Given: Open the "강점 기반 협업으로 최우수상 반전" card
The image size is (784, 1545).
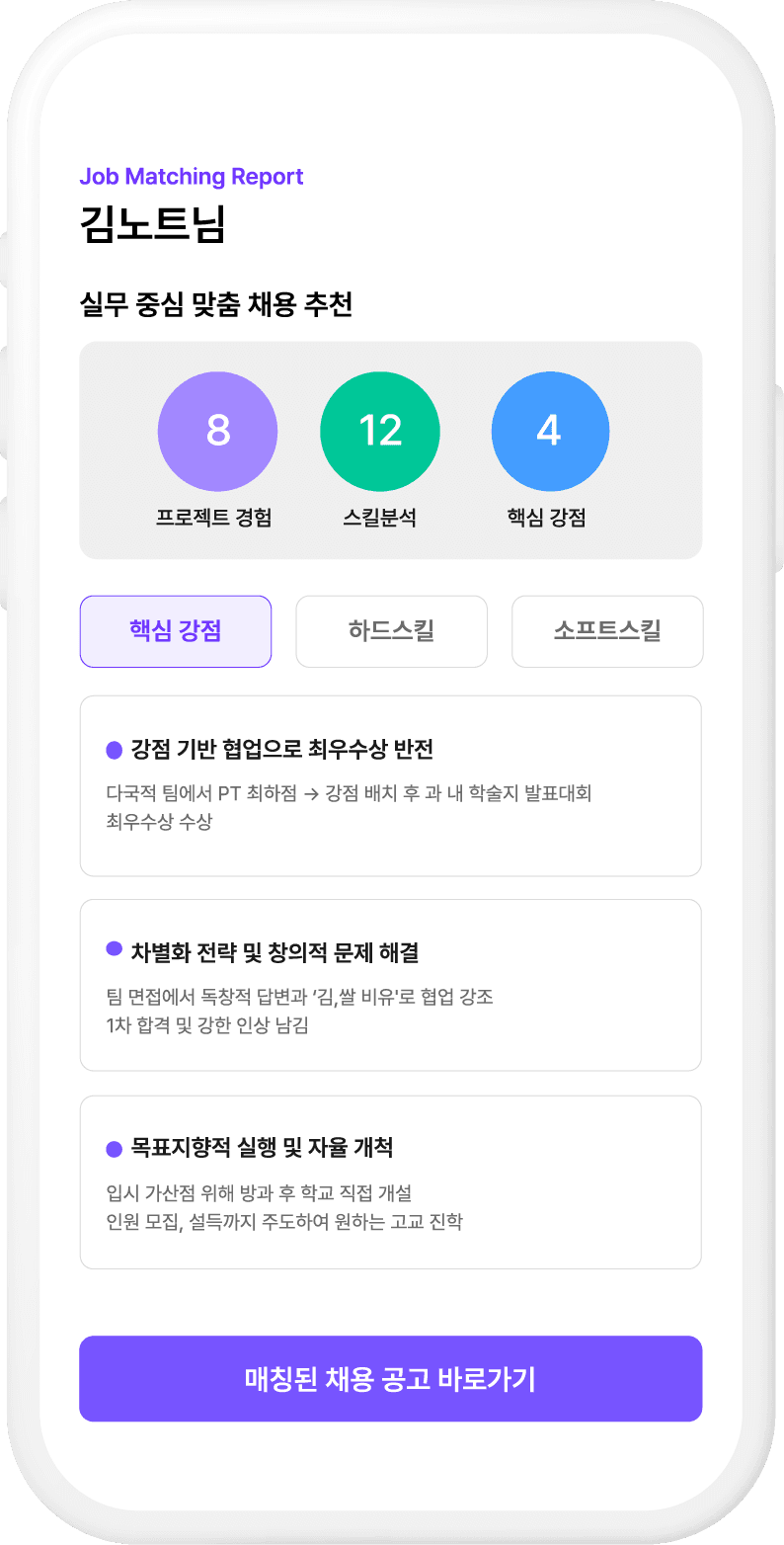Looking at the screenshot, I should (391, 785).
